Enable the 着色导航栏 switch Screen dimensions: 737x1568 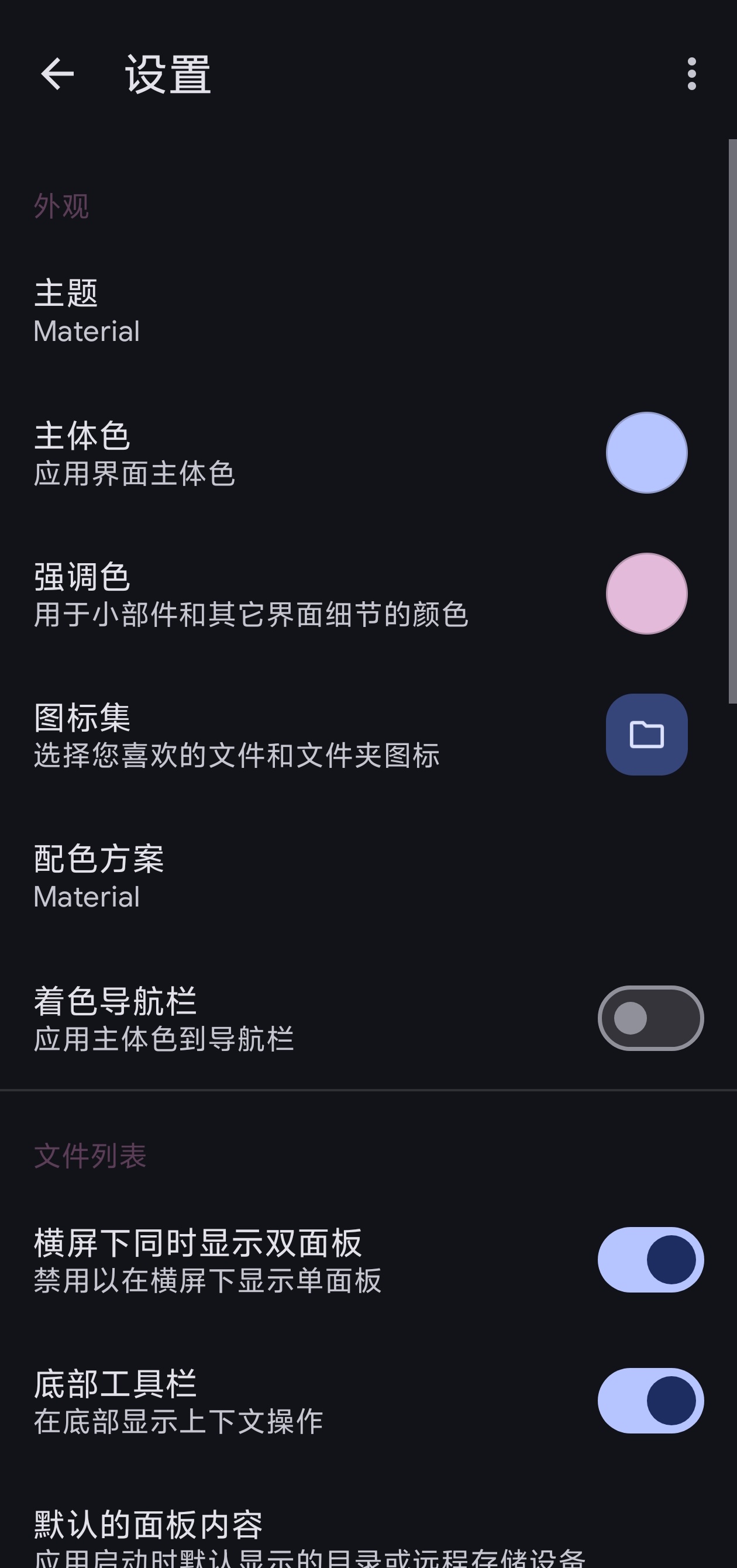tap(650, 1018)
